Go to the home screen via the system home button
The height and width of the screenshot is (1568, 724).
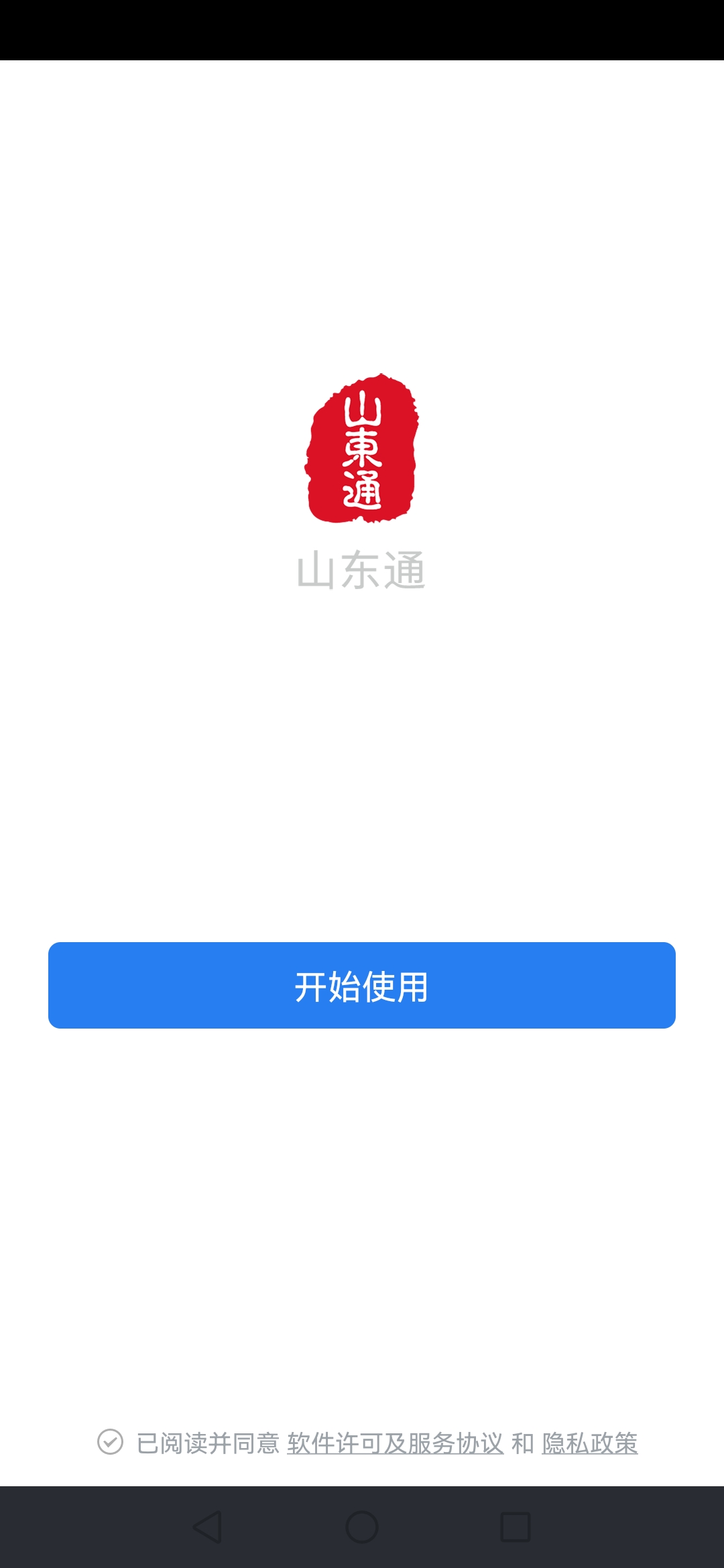(362, 1527)
